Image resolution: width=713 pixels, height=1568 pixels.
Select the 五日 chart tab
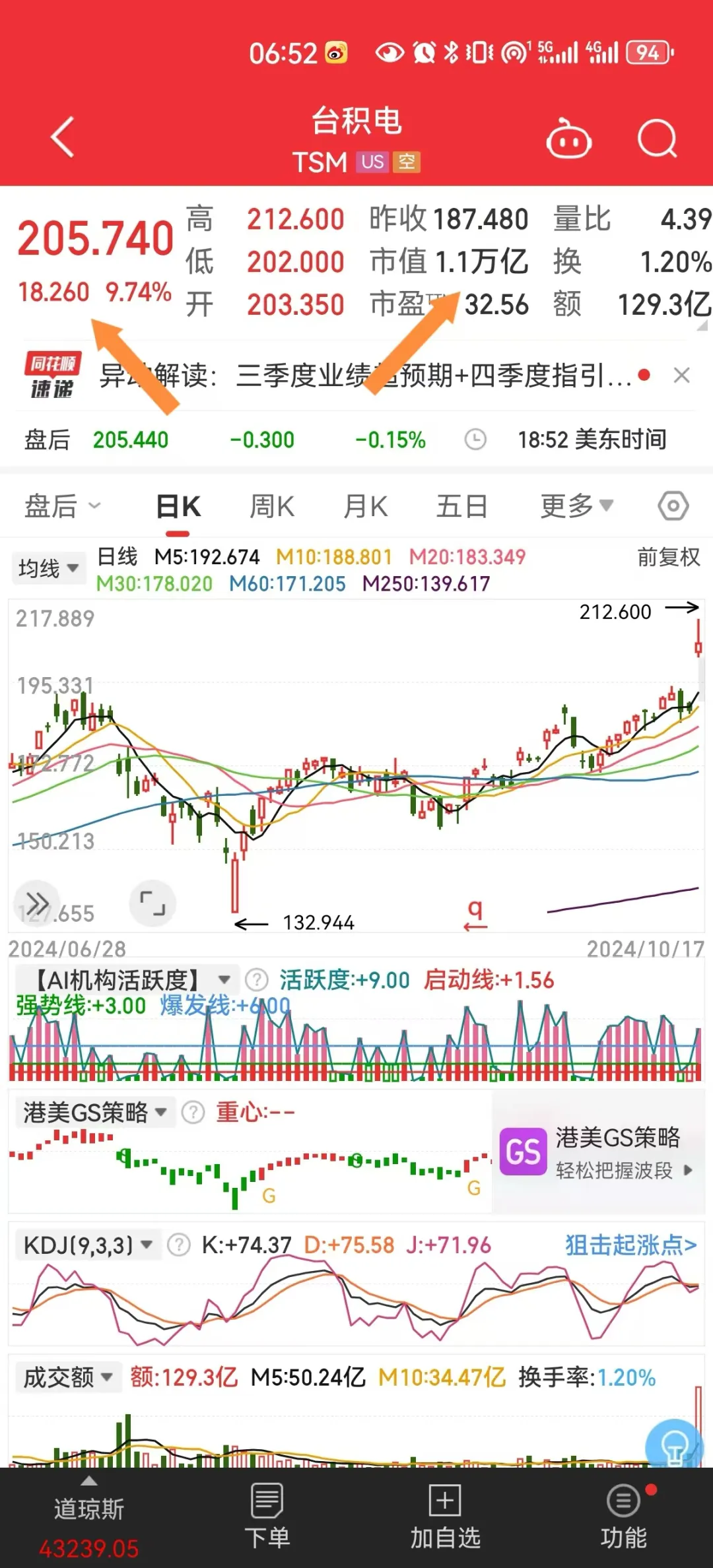click(461, 506)
